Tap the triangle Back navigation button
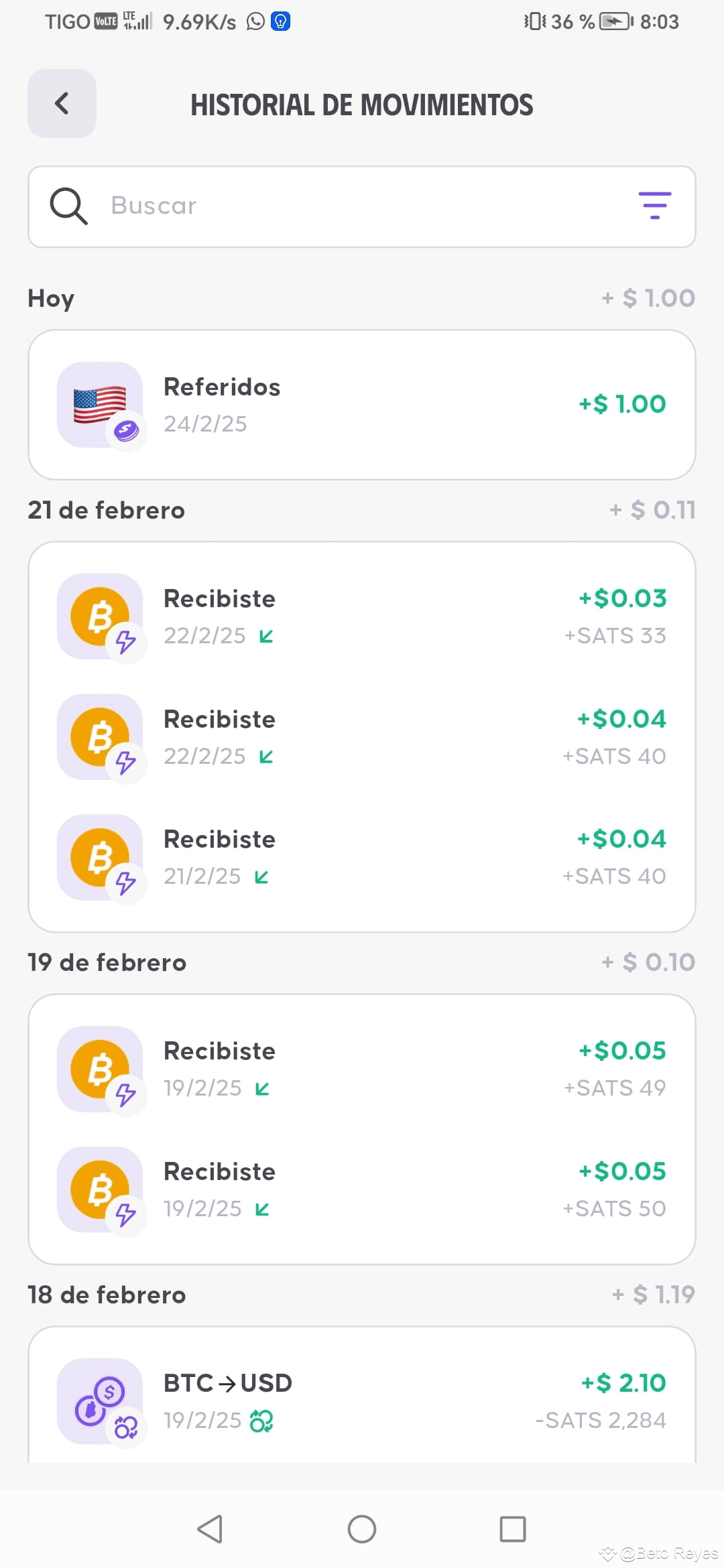The image size is (724, 1568). point(210,1530)
